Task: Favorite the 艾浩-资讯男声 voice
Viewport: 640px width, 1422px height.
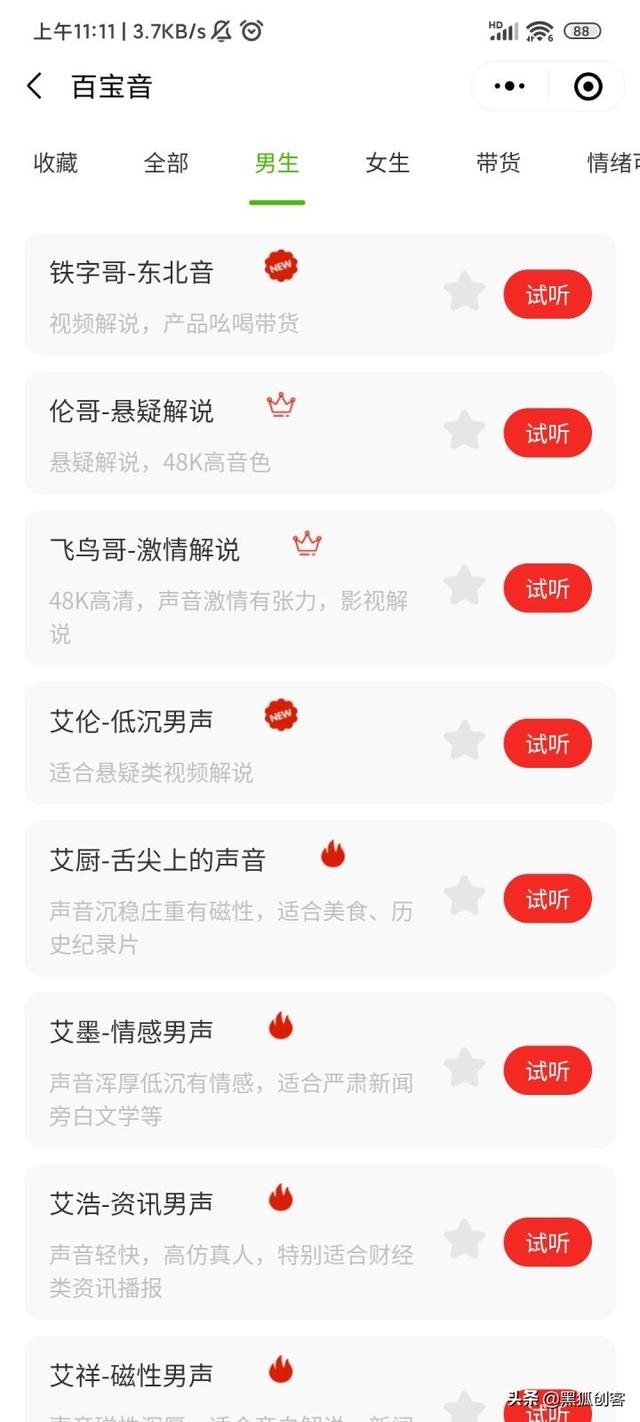Action: point(464,1240)
